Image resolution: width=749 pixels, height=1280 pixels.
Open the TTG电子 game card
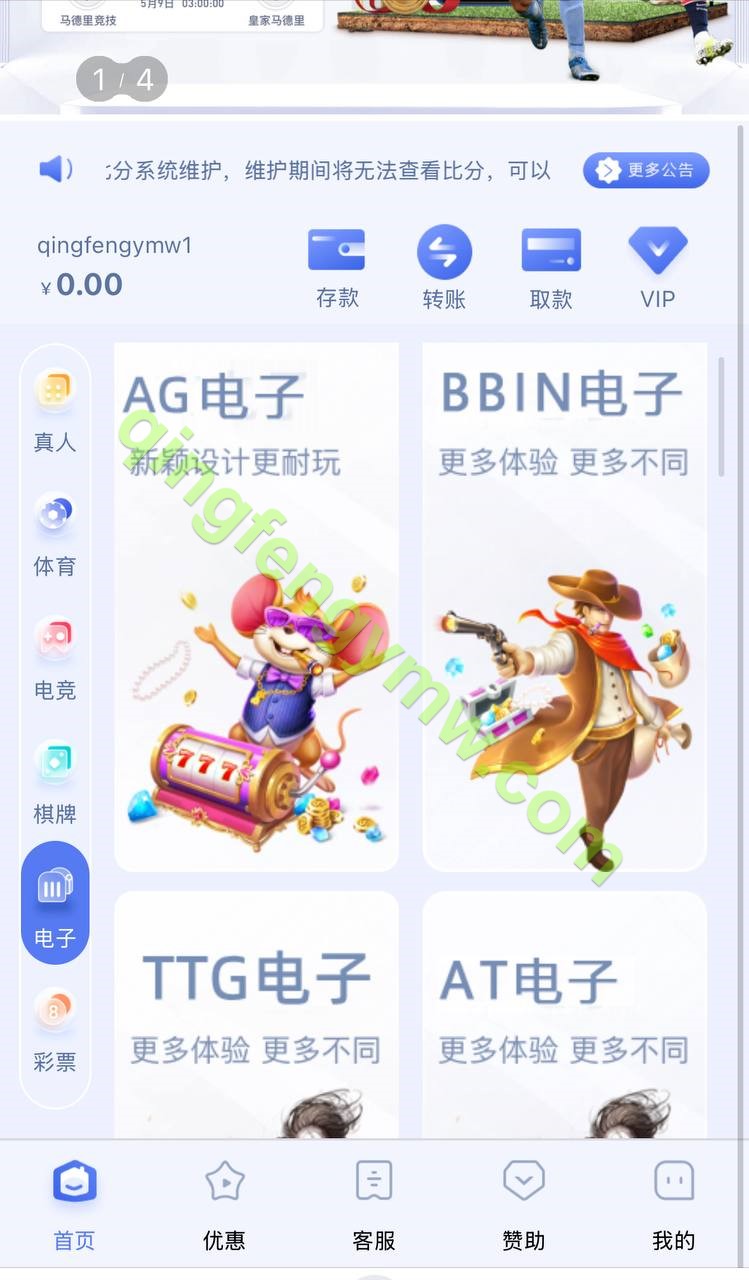[257, 1012]
